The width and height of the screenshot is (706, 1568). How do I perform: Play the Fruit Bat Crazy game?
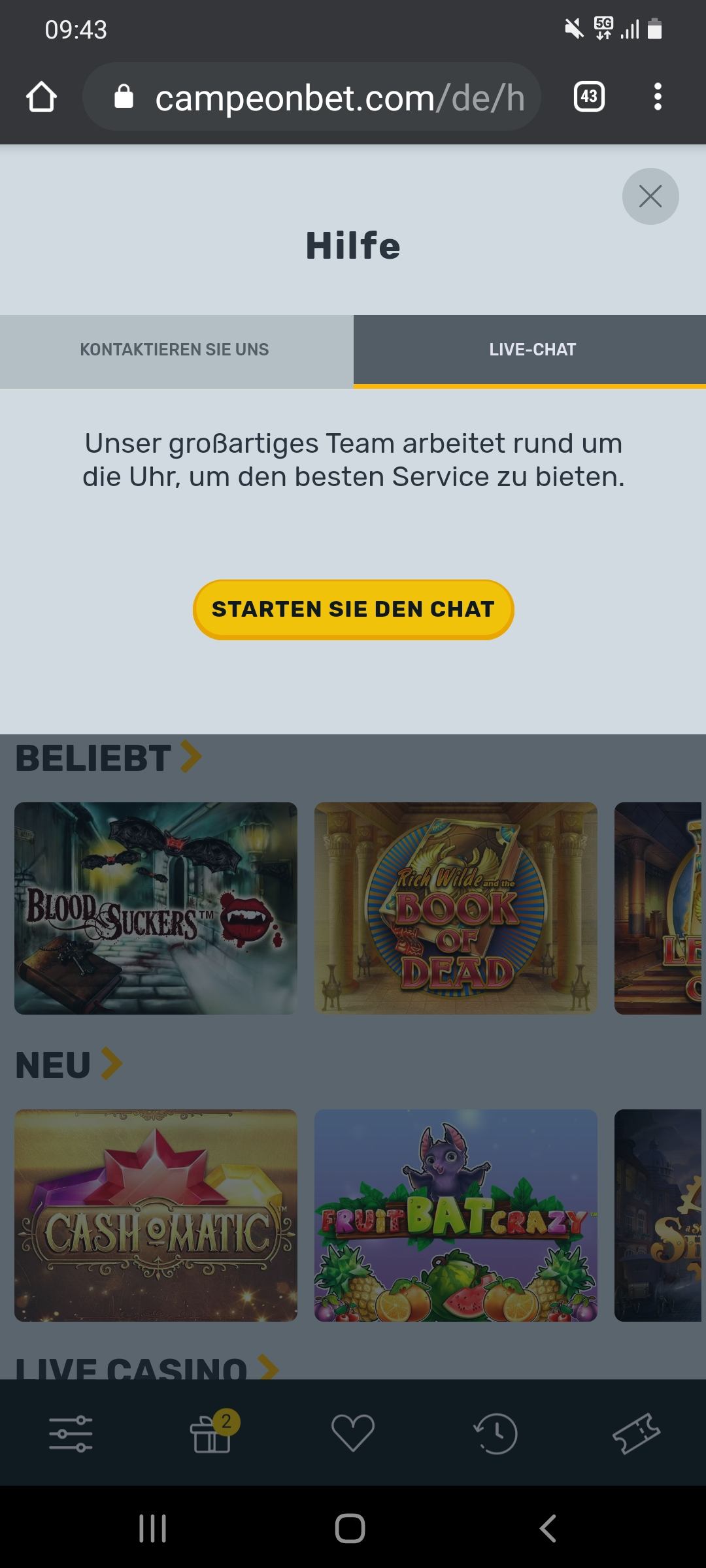pyautogui.click(x=456, y=1215)
